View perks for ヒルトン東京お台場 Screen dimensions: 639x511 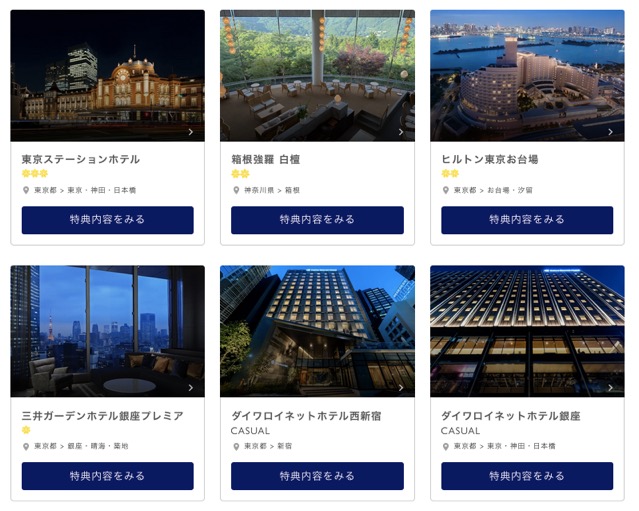527,220
